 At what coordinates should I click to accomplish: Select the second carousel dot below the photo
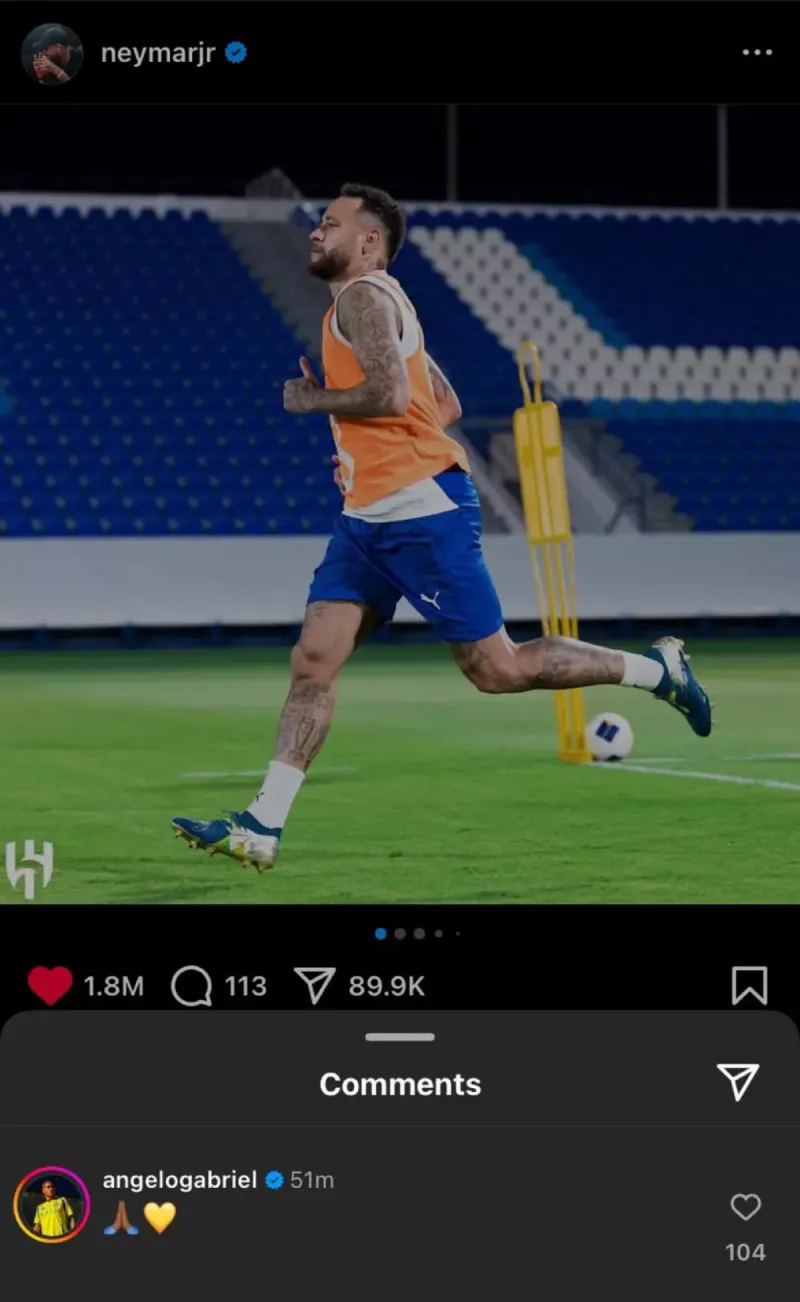click(398, 933)
